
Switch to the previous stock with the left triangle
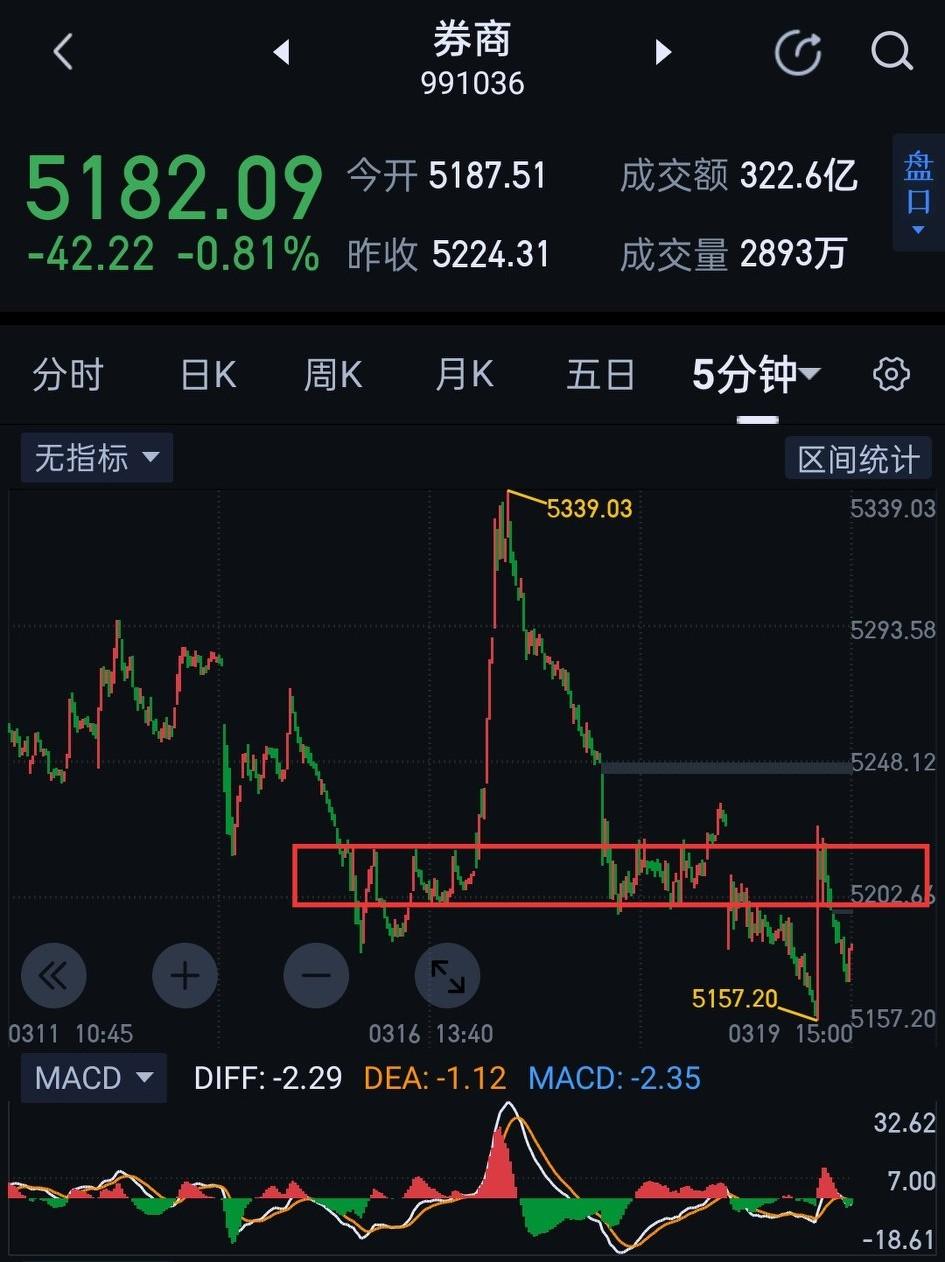tap(280, 52)
